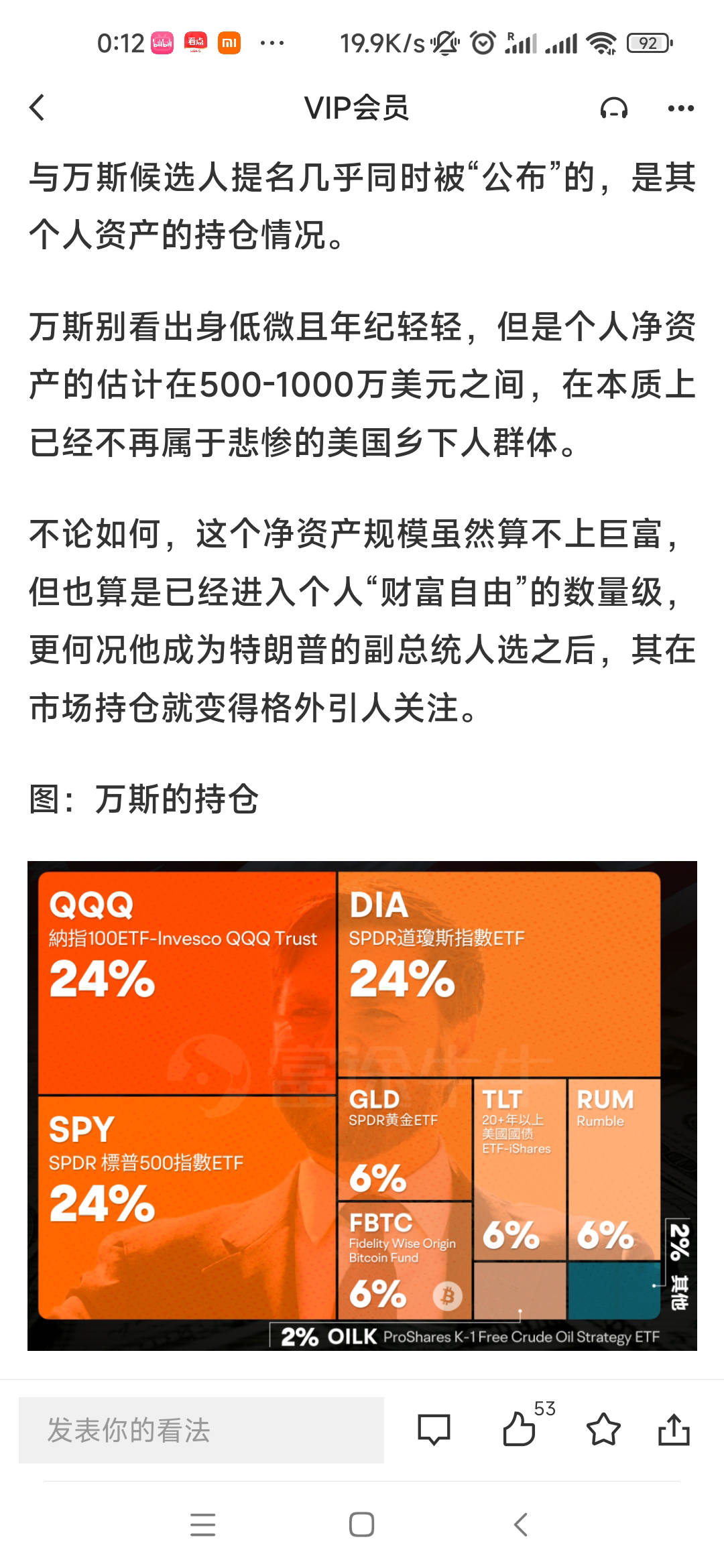
Task: Share this article
Action: point(674,1429)
